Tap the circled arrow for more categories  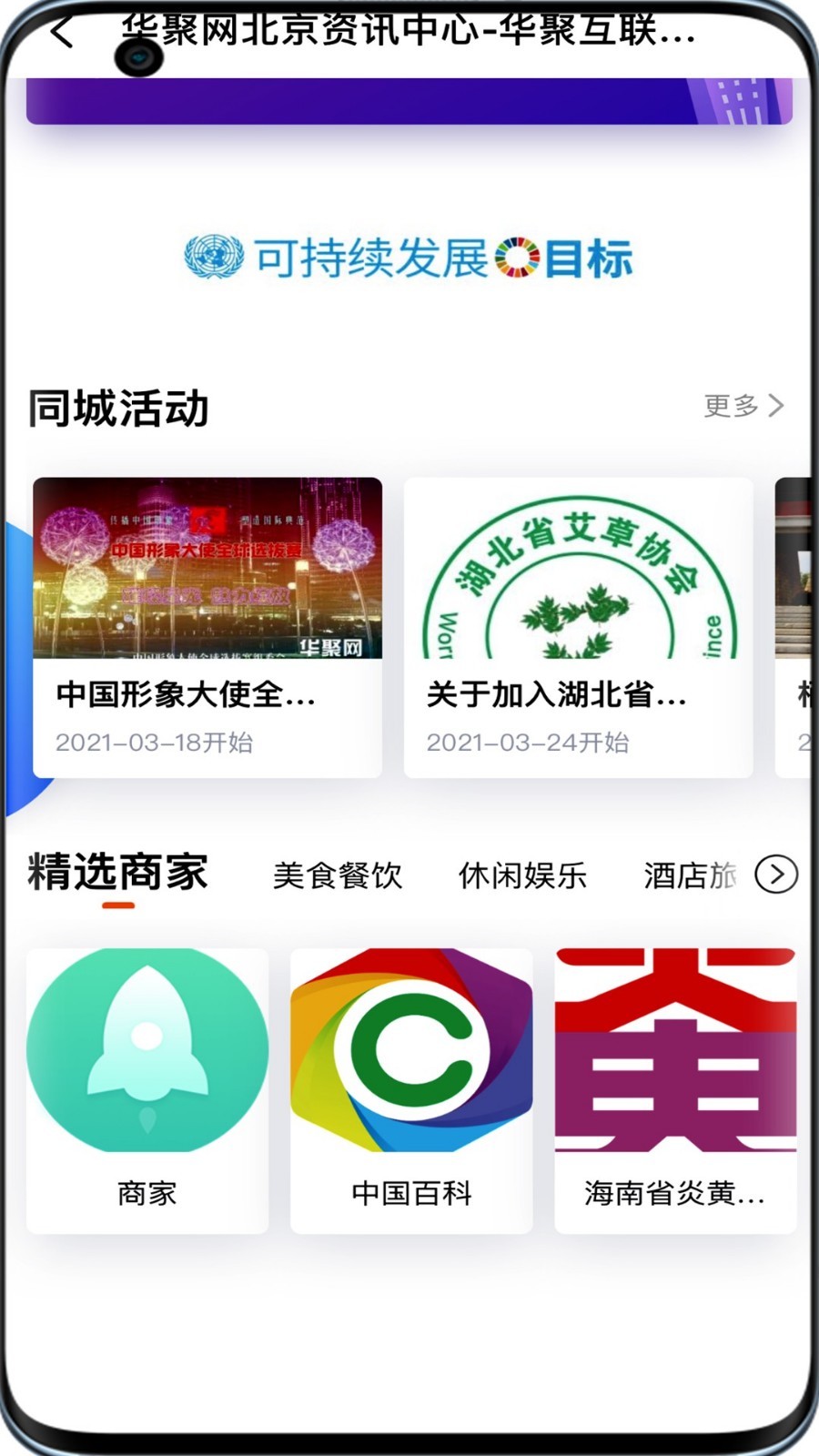pos(776,875)
